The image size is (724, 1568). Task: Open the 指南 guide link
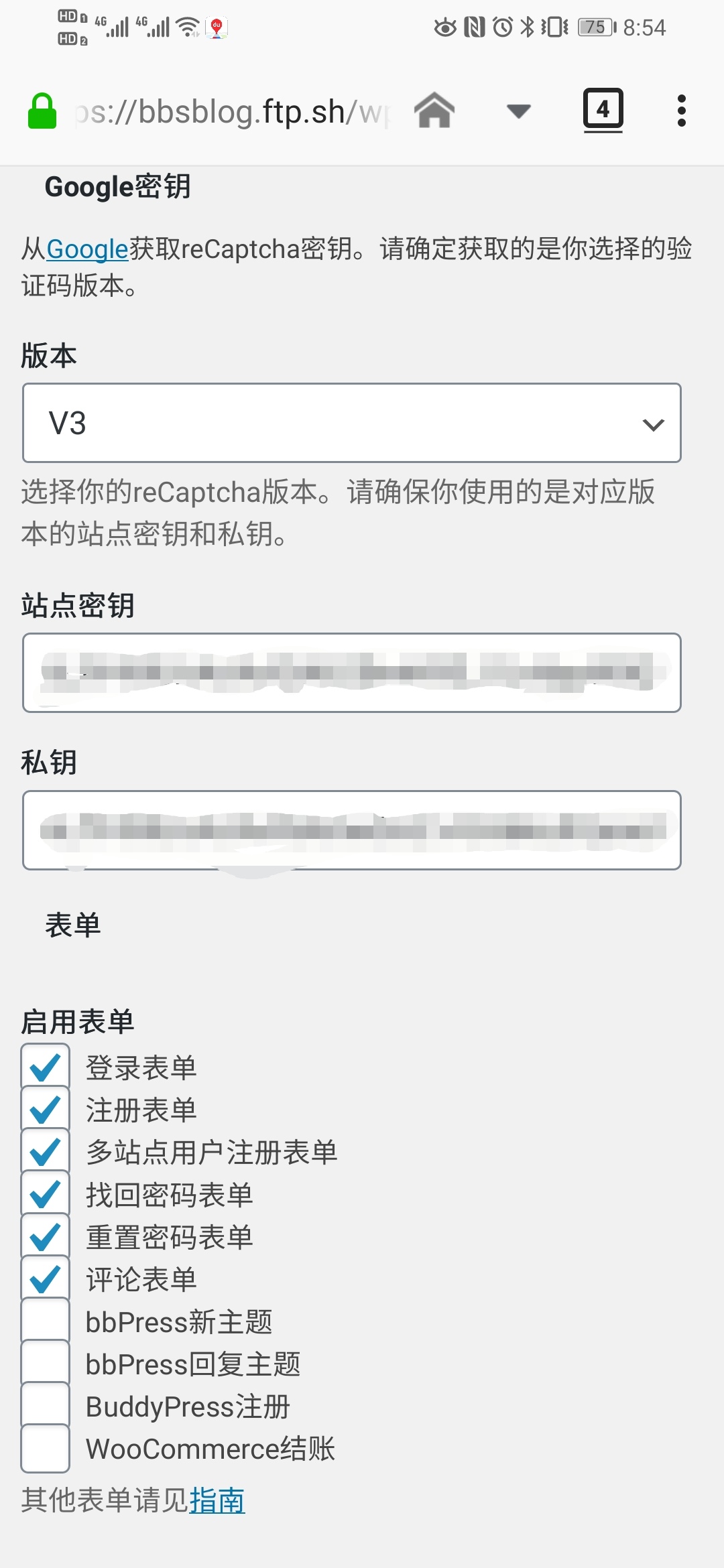[x=217, y=1500]
